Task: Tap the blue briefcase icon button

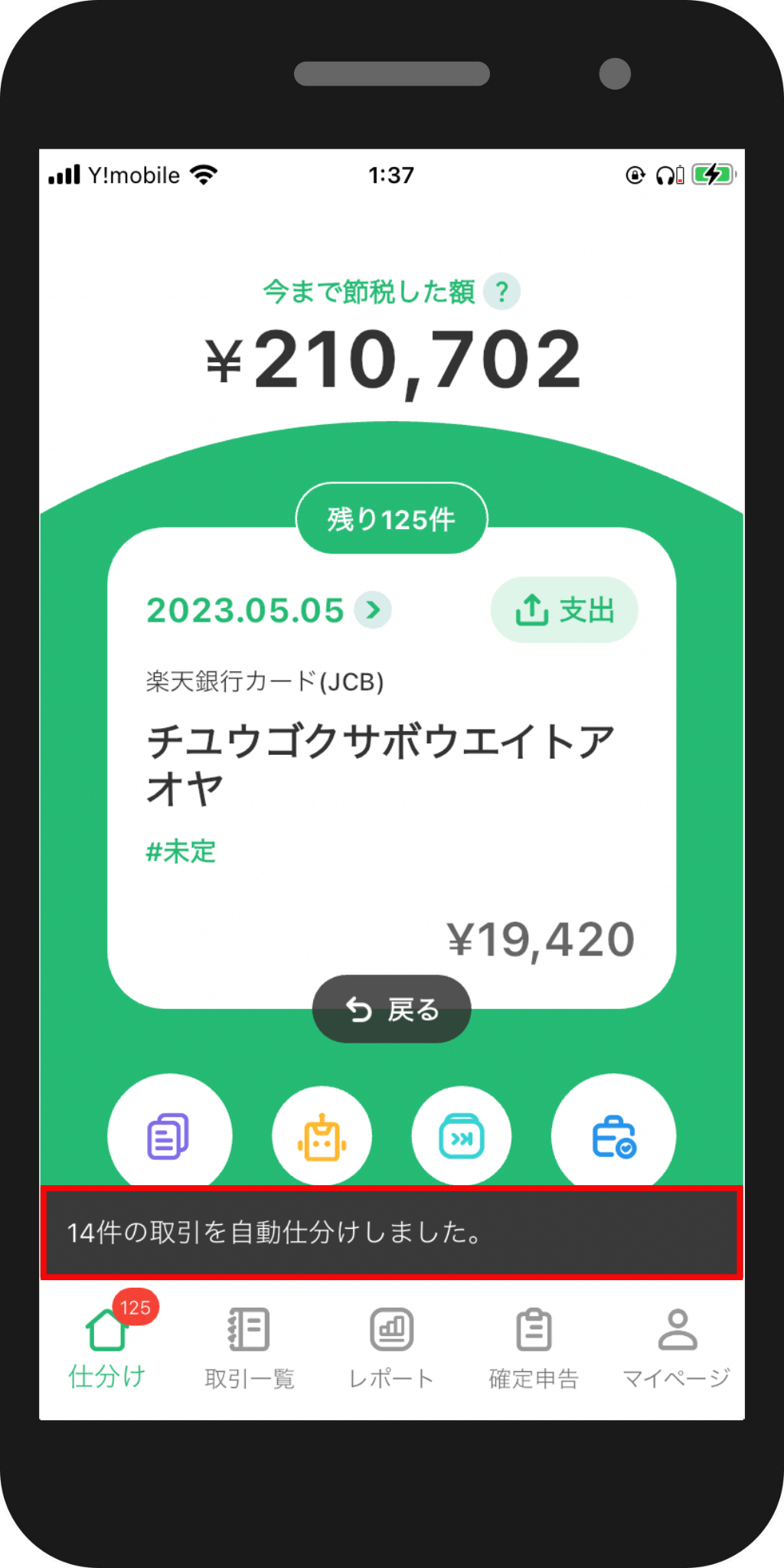Action: click(x=613, y=1137)
